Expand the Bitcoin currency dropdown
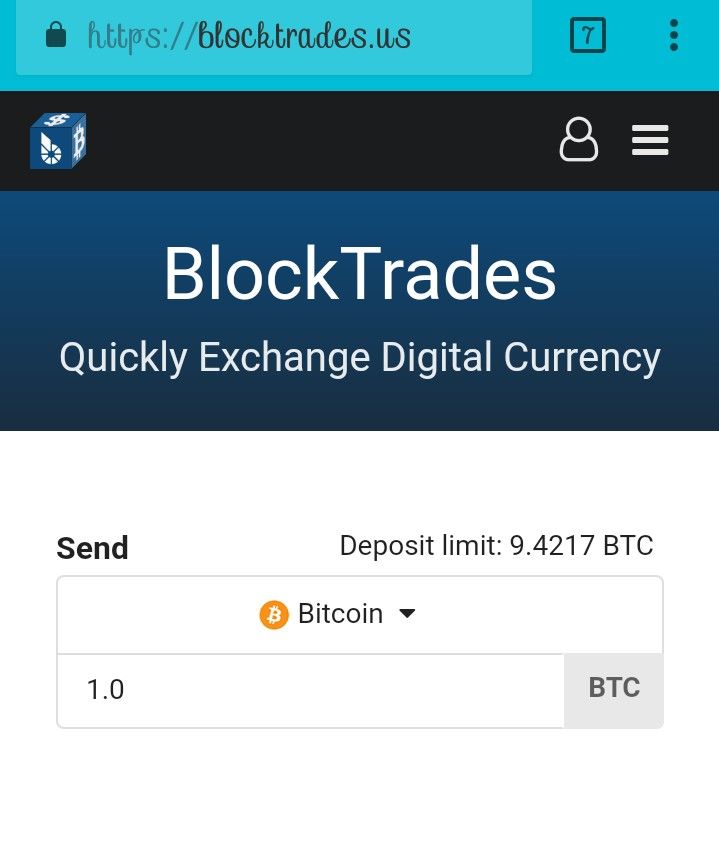This screenshot has height=846, width=719. 338,614
